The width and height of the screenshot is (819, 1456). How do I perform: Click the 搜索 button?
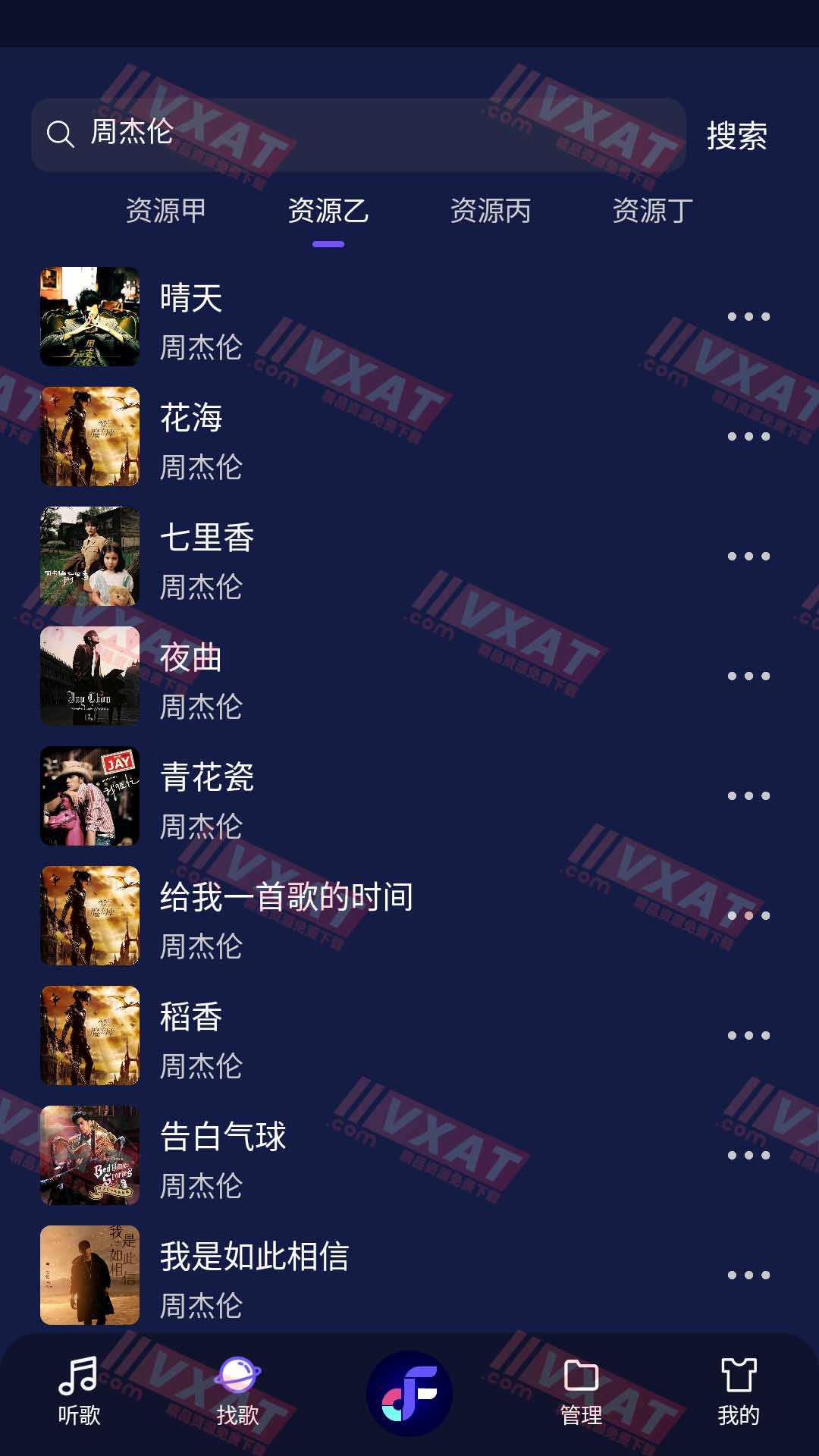click(737, 137)
